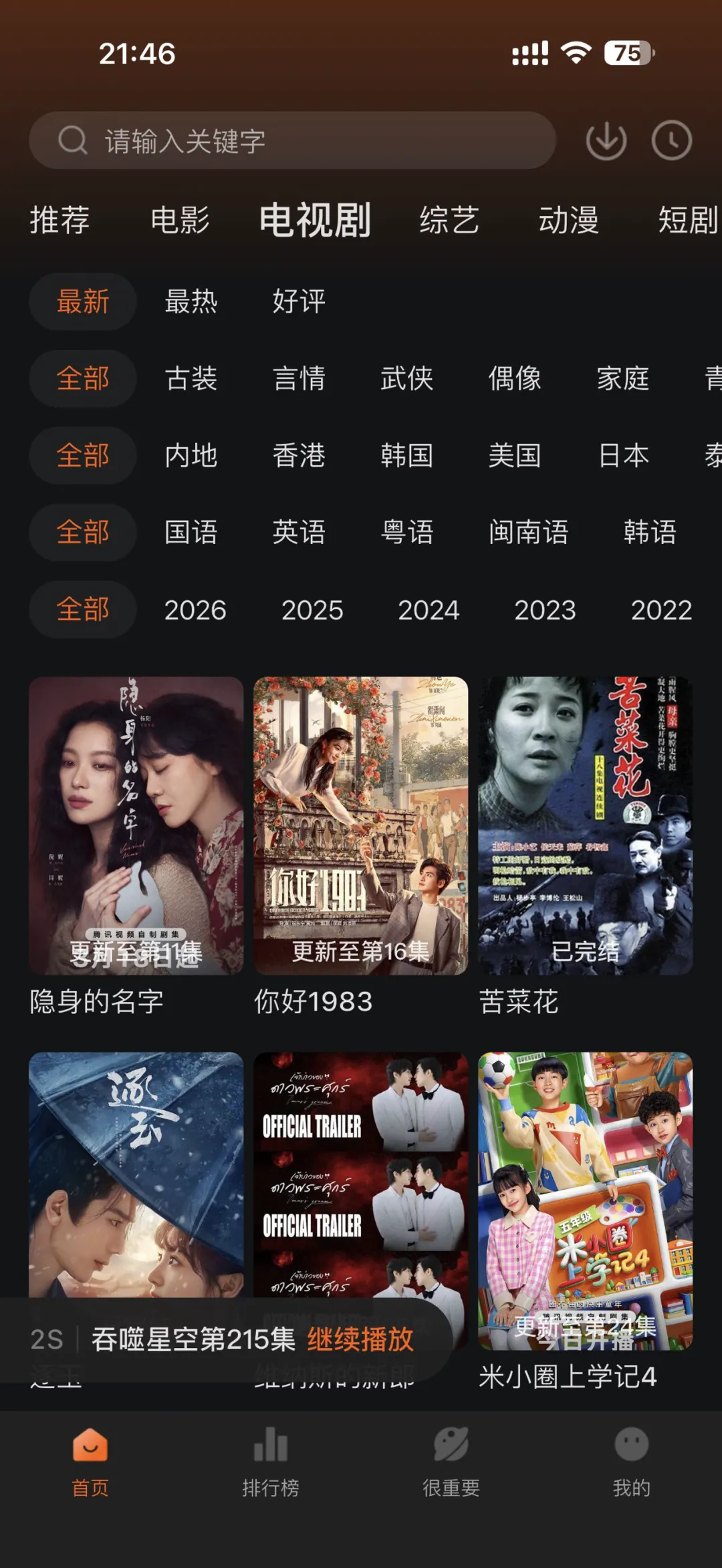Image resolution: width=722 pixels, height=1568 pixels.
Task: Continue playing 吞噬星空第215集
Action: tap(360, 1339)
